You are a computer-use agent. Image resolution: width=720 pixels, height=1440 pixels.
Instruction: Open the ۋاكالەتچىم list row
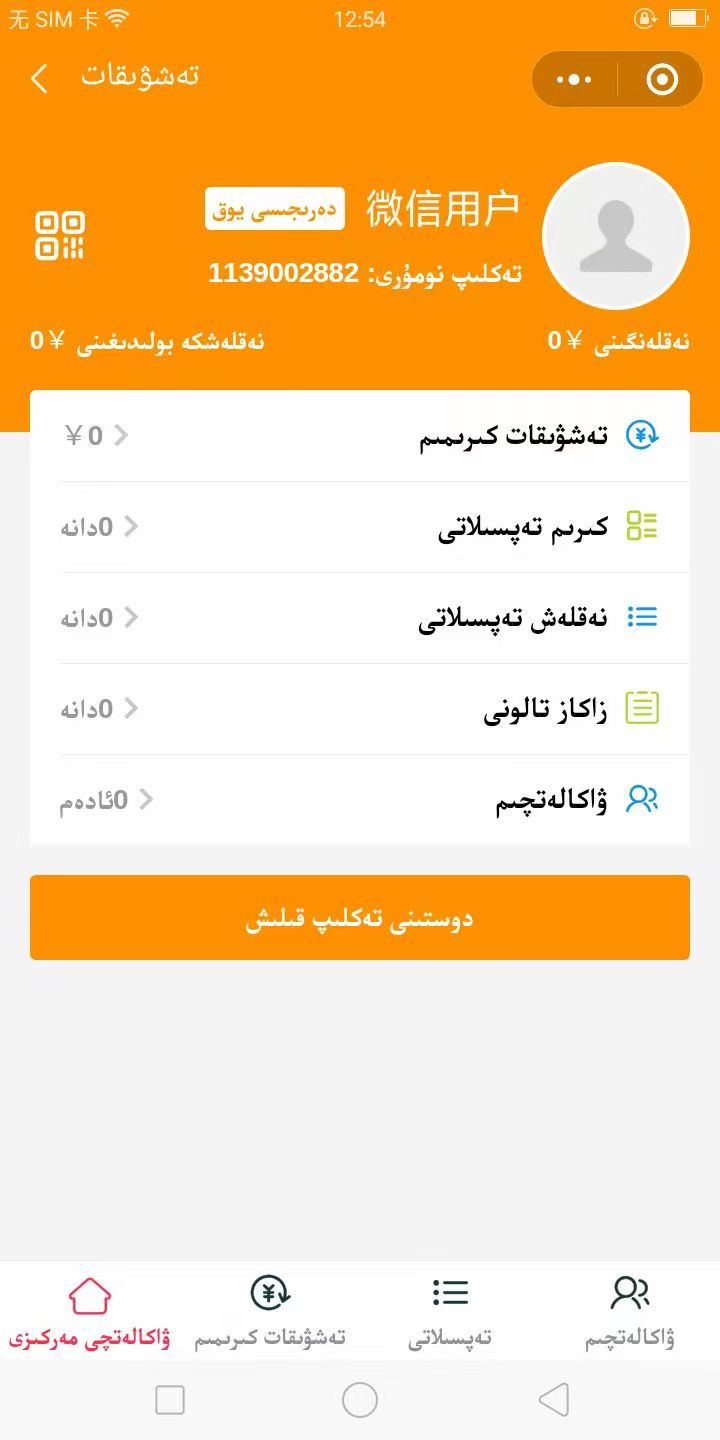(x=360, y=800)
